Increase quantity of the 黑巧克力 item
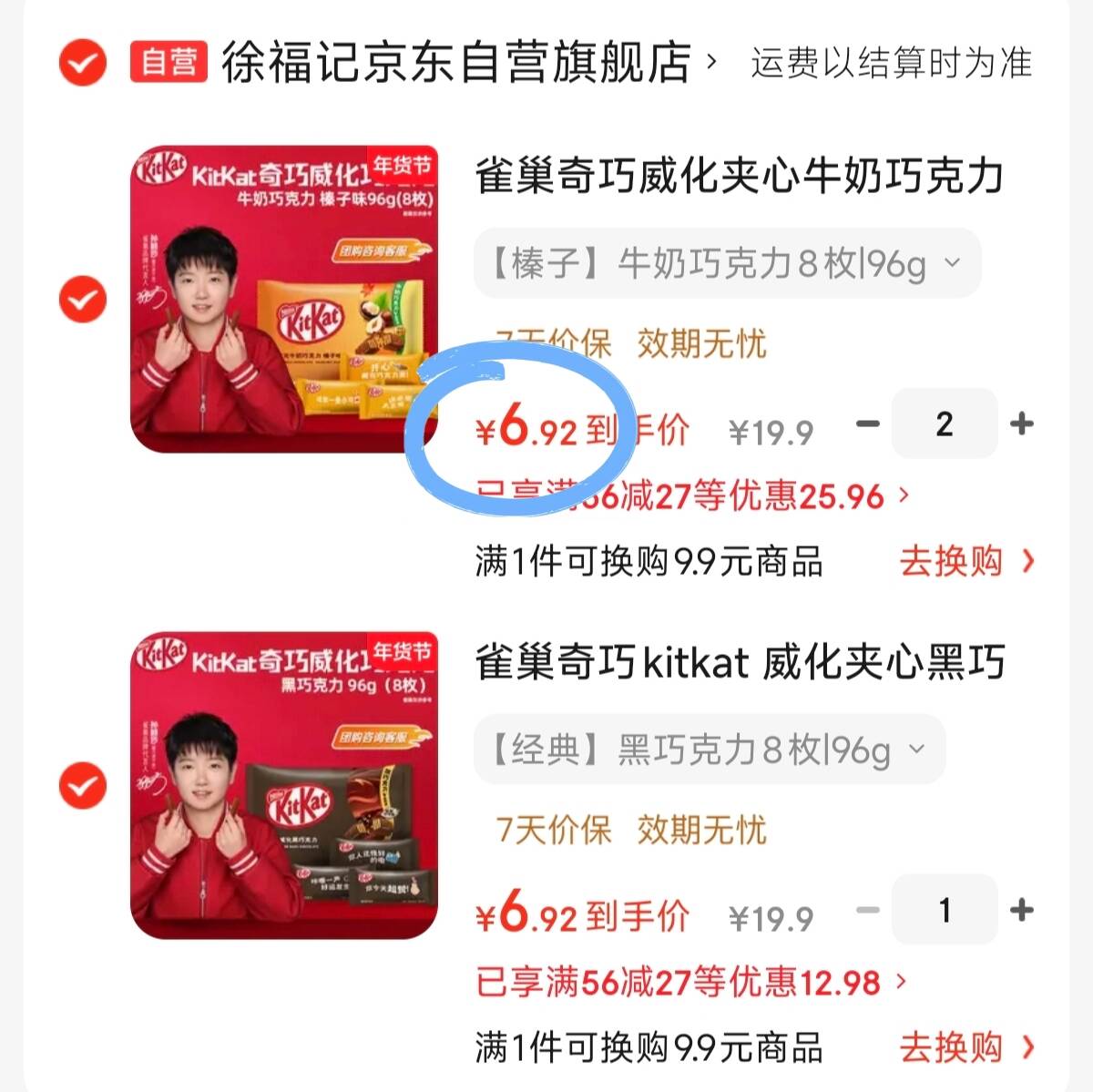1093x1092 pixels. coord(1022,910)
